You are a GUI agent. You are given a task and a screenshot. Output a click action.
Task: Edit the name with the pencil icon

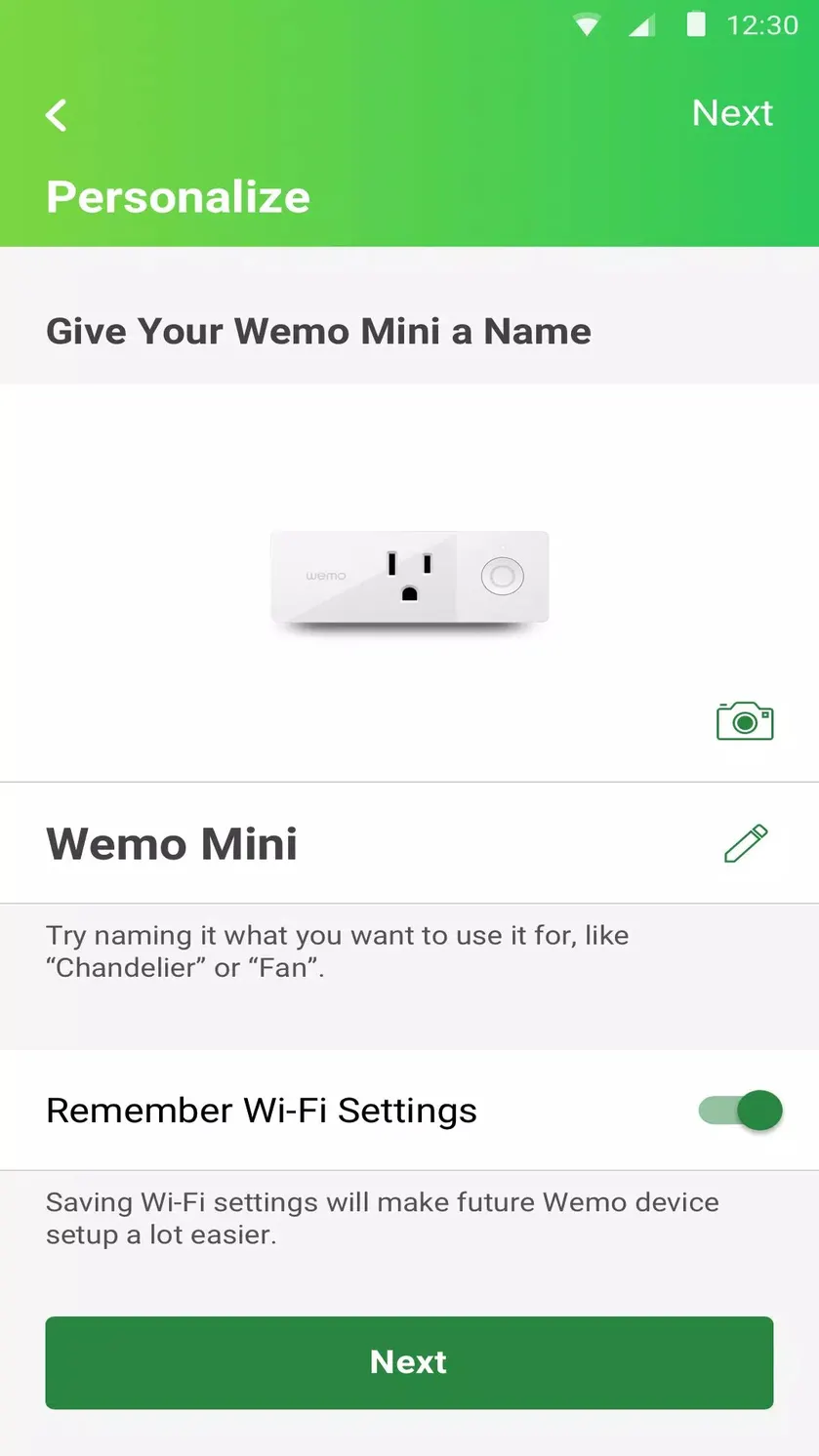pyautogui.click(x=746, y=843)
